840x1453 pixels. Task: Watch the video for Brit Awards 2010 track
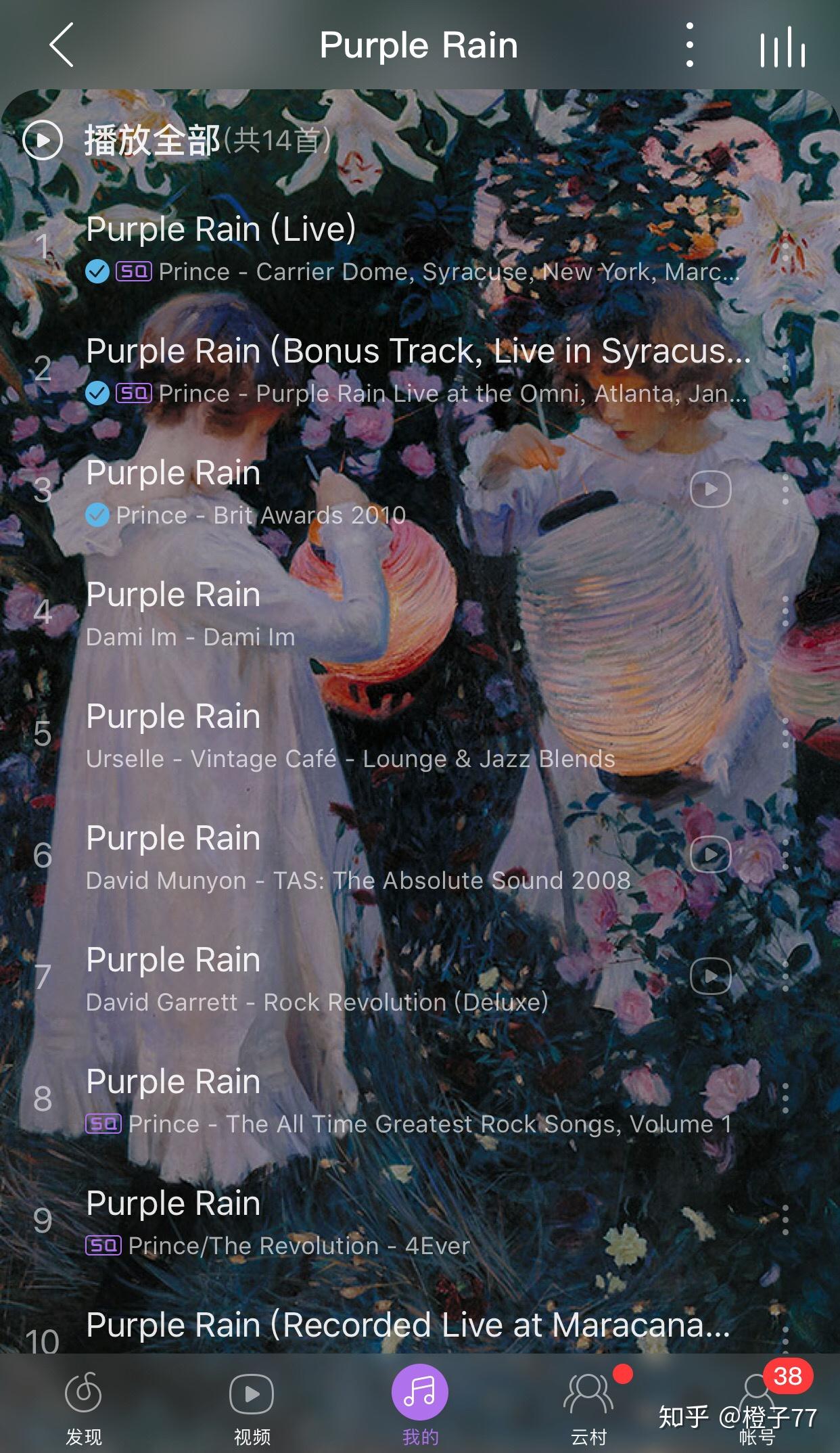tap(710, 489)
